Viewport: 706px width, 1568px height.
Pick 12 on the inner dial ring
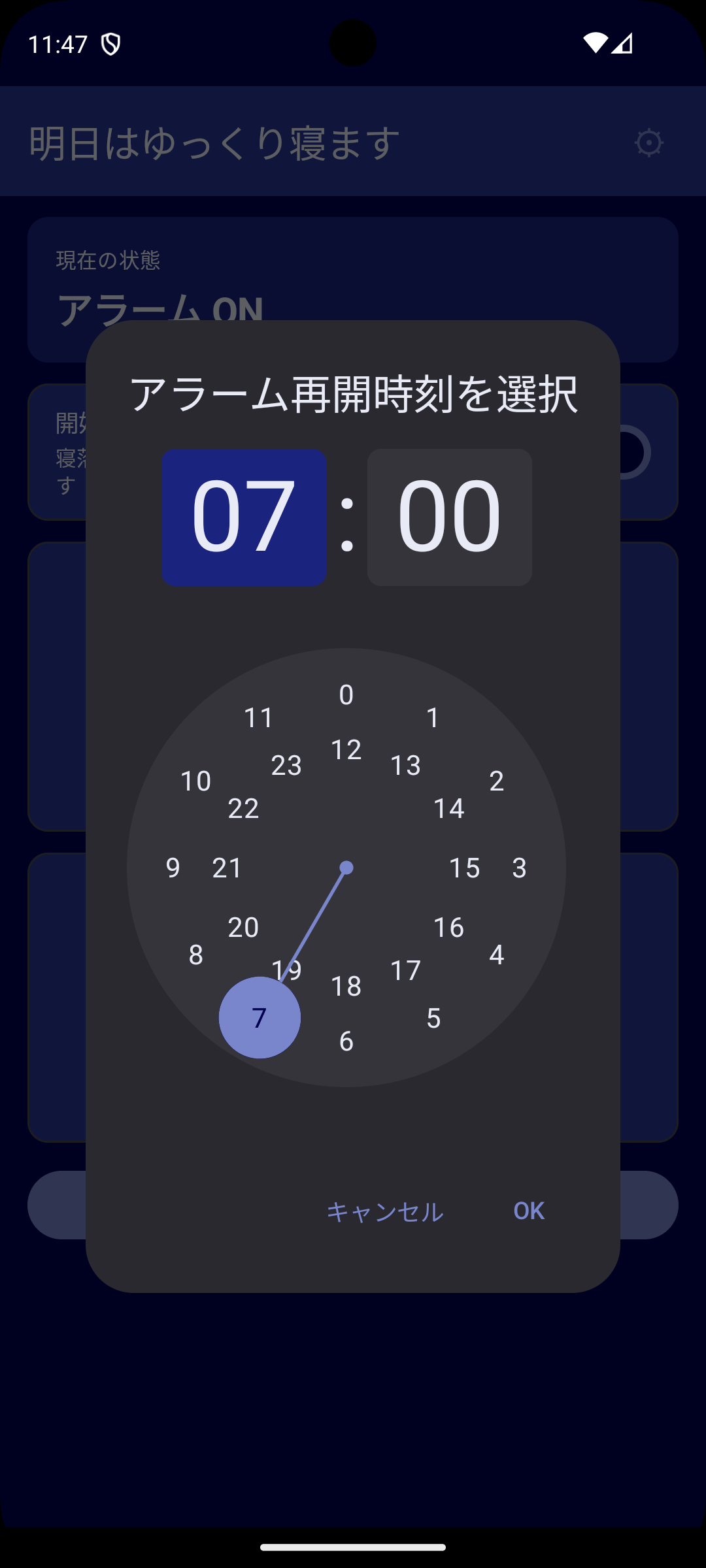[346, 749]
